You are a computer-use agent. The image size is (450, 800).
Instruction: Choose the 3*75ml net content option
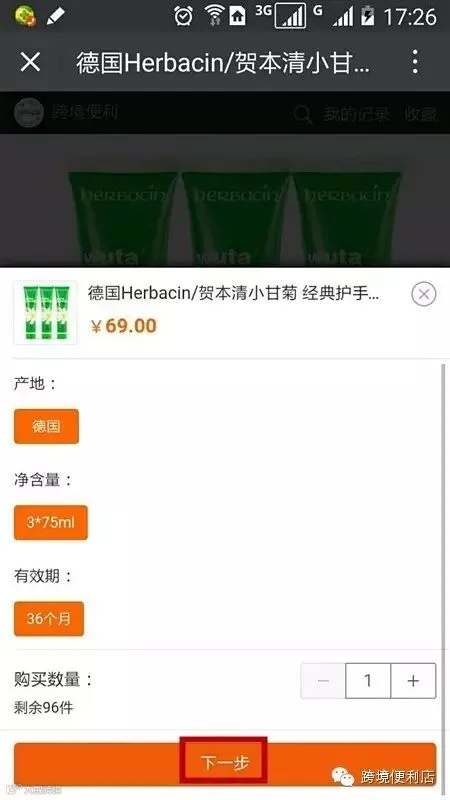coord(51,522)
